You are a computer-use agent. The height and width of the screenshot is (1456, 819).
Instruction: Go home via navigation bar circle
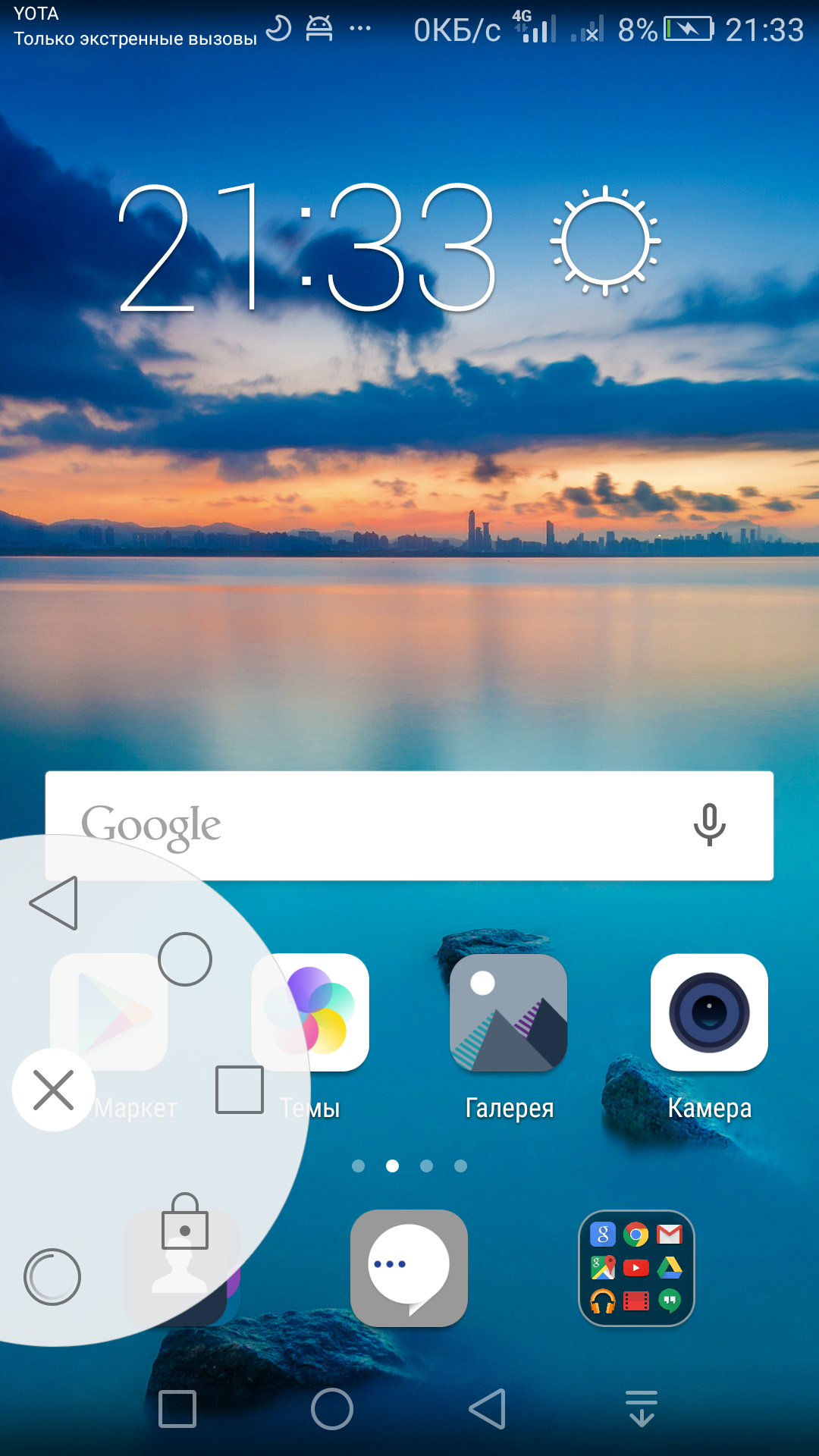(332, 1409)
